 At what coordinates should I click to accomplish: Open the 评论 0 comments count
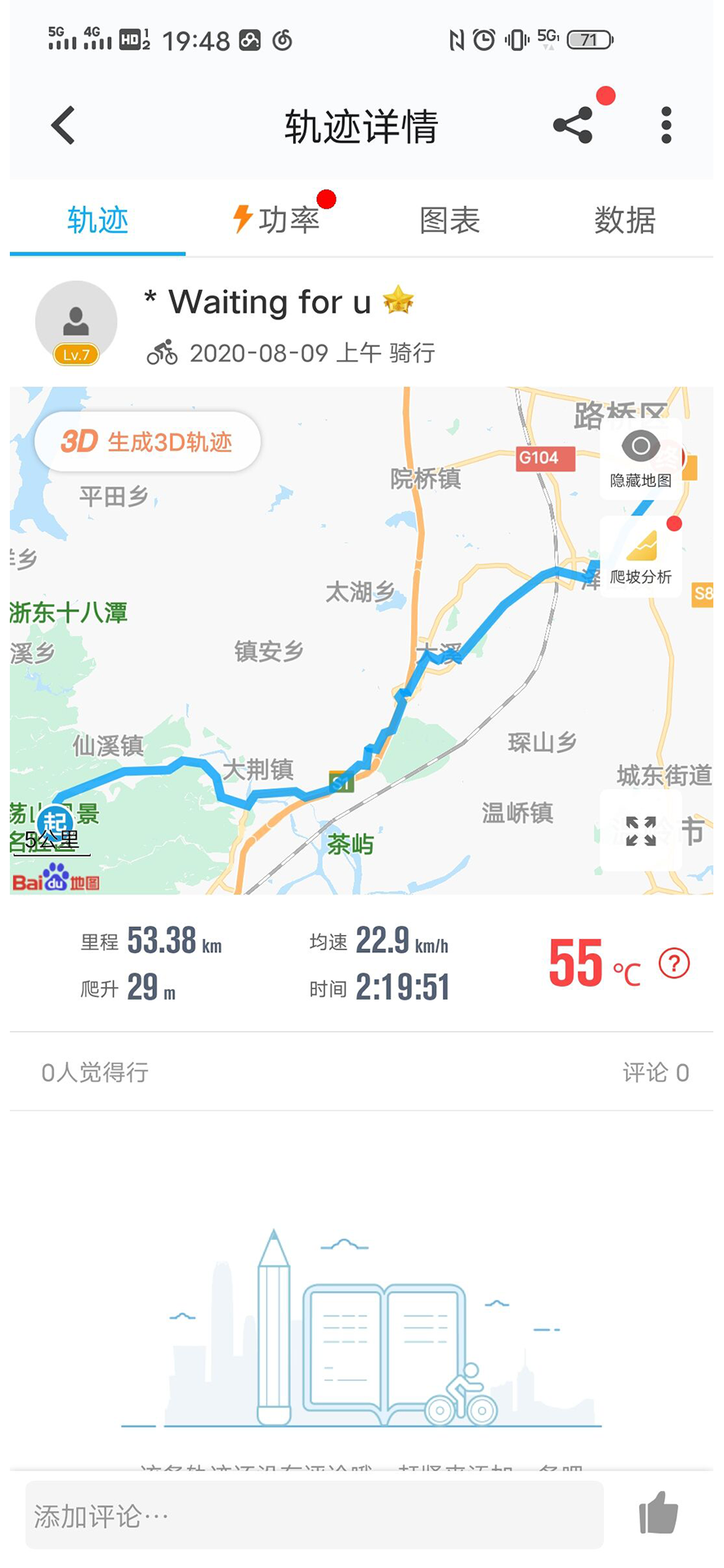click(655, 1071)
